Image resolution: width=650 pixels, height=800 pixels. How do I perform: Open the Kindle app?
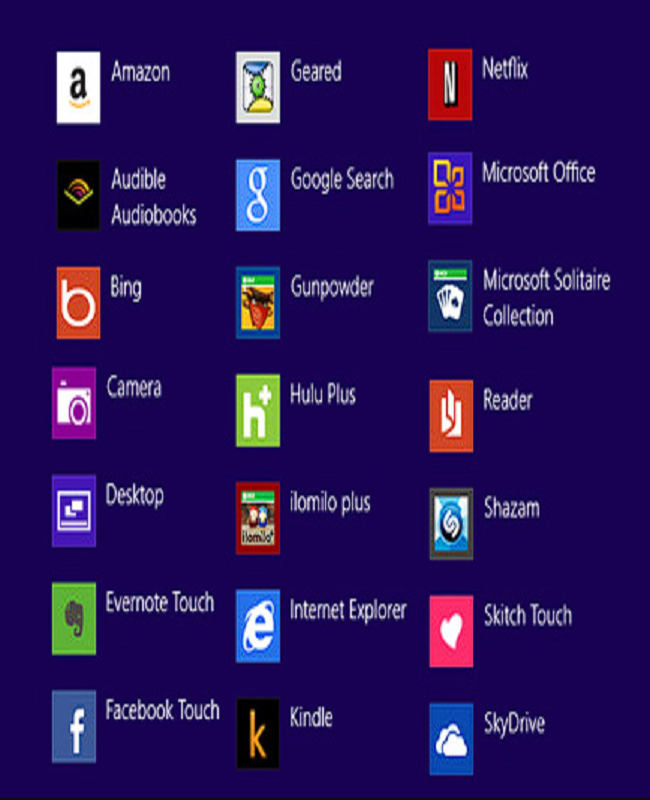coord(258,733)
